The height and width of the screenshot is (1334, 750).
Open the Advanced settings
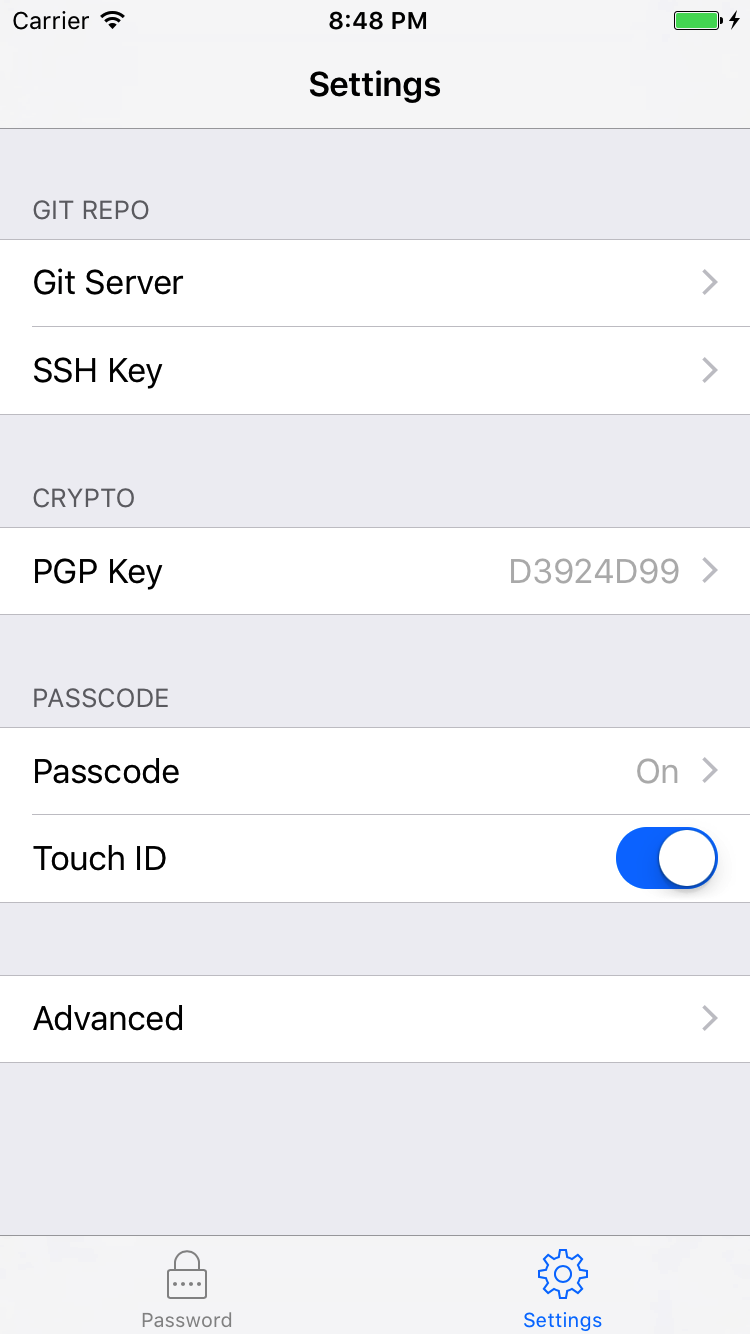375,1019
